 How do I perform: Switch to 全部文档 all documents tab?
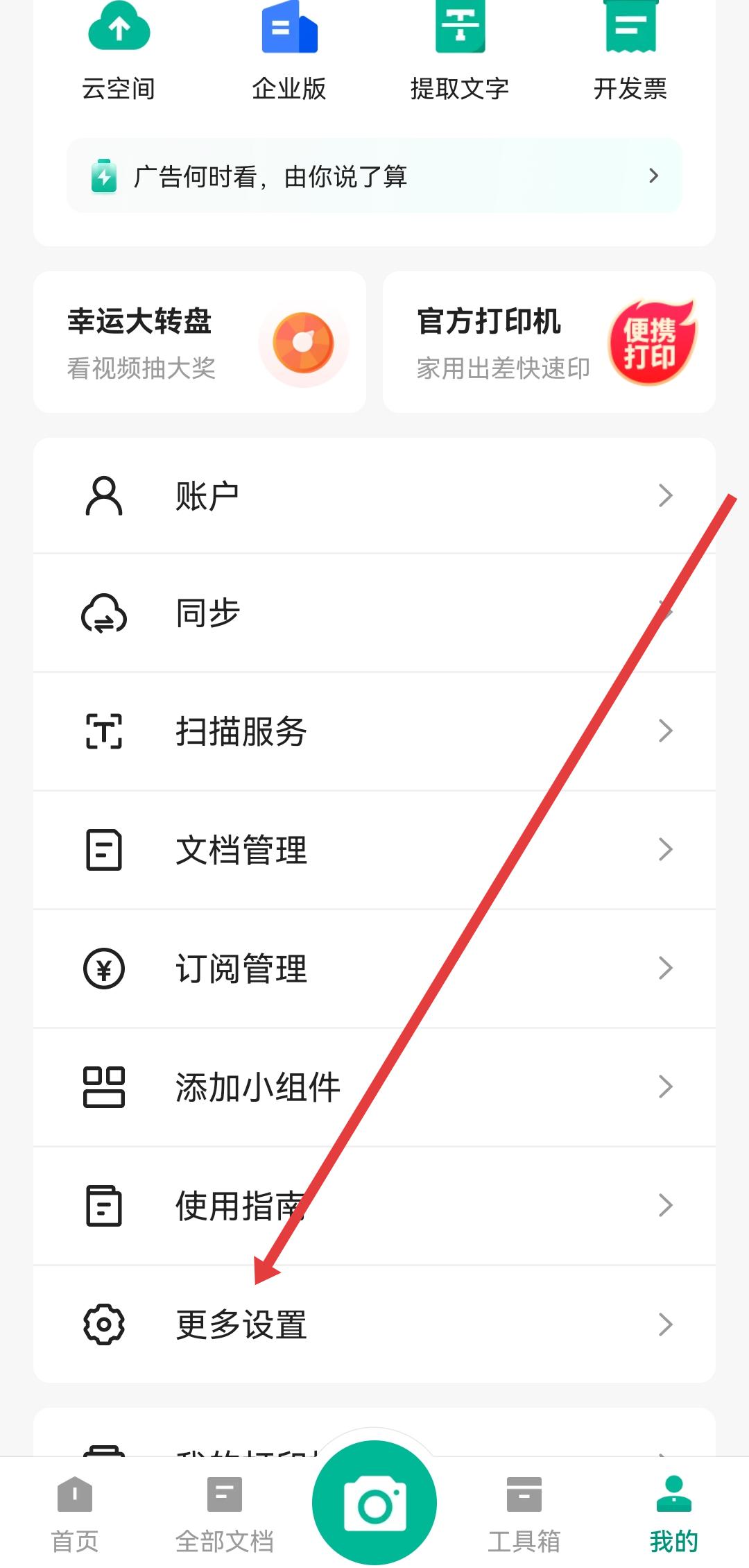225,1514
